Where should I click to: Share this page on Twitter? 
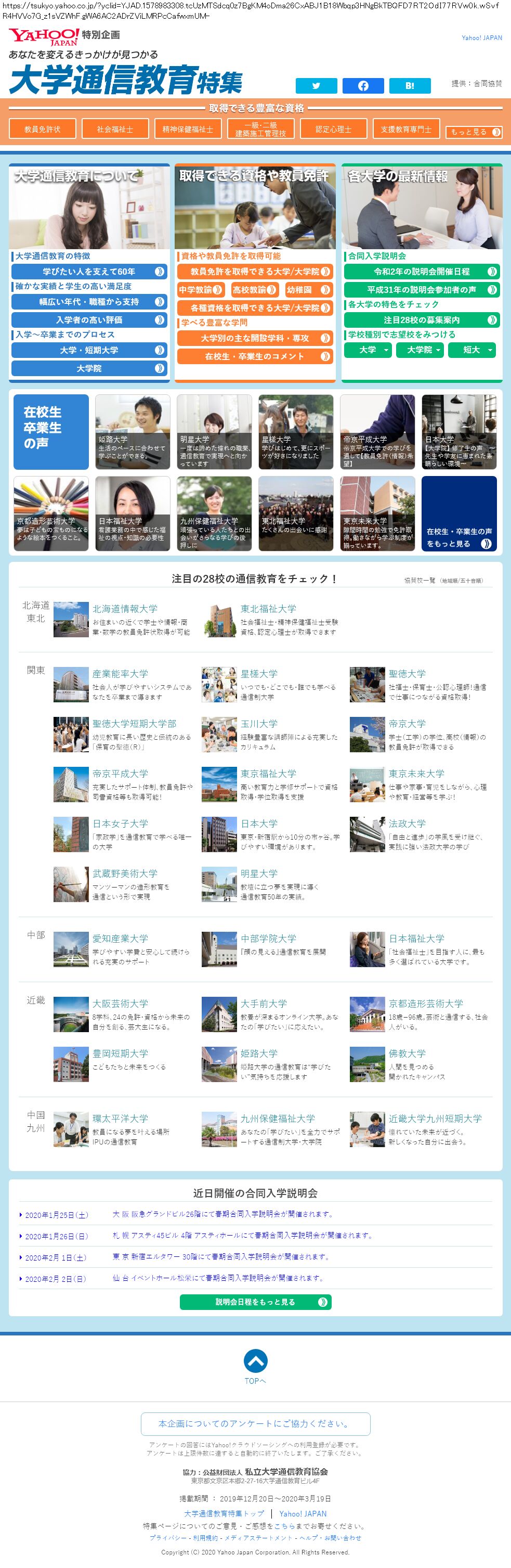tap(317, 86)
